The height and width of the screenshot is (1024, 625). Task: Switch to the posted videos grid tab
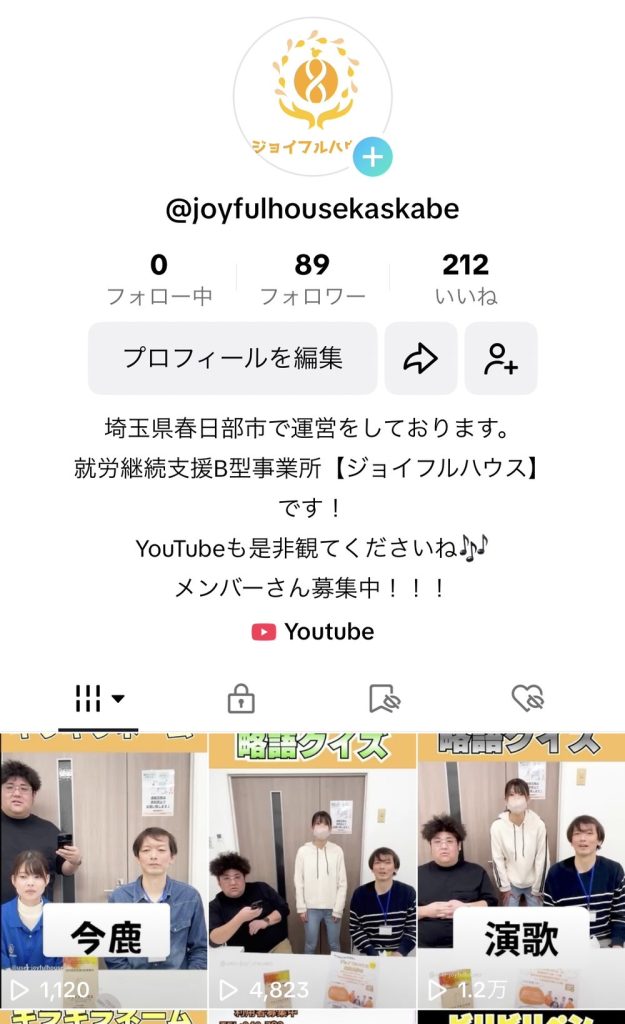[x=98, y=699]
